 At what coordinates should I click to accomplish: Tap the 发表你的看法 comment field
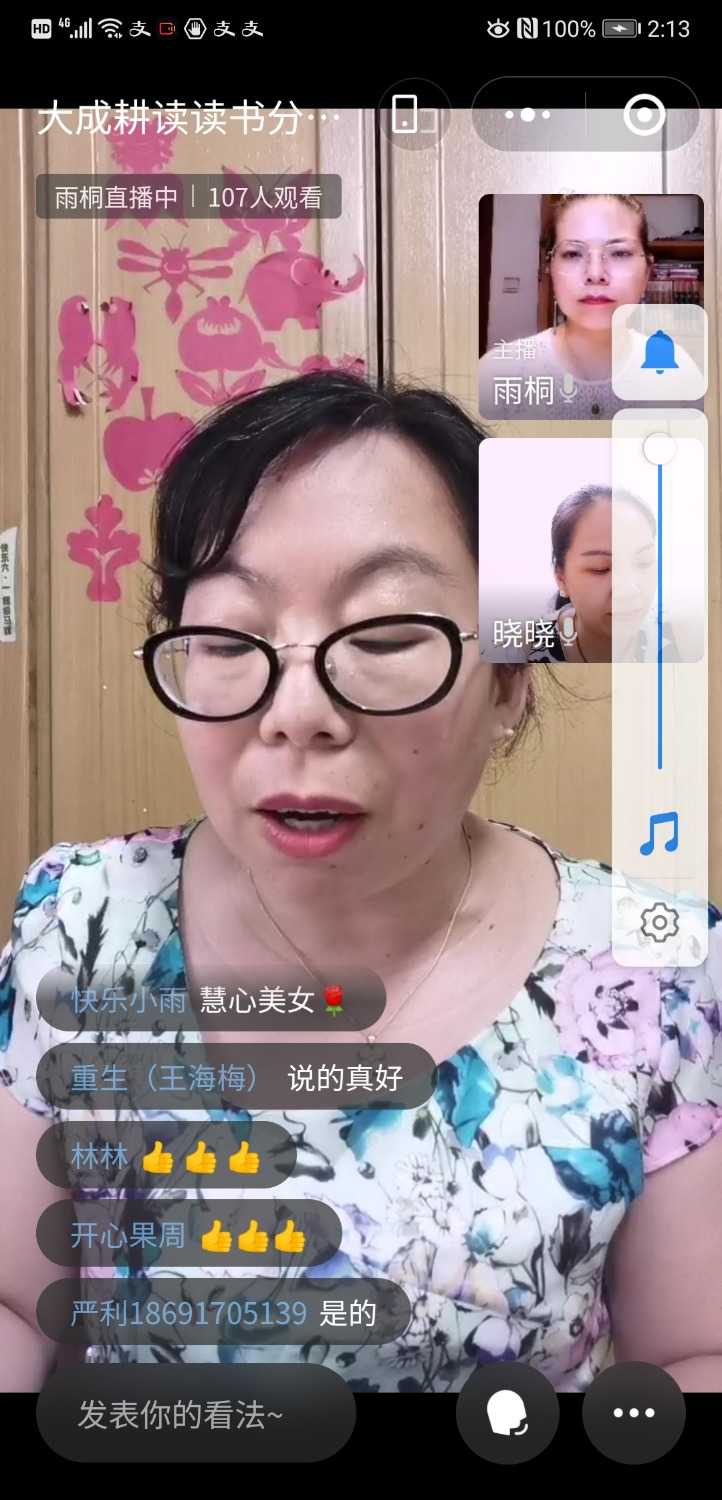[x=196, y=1414]
